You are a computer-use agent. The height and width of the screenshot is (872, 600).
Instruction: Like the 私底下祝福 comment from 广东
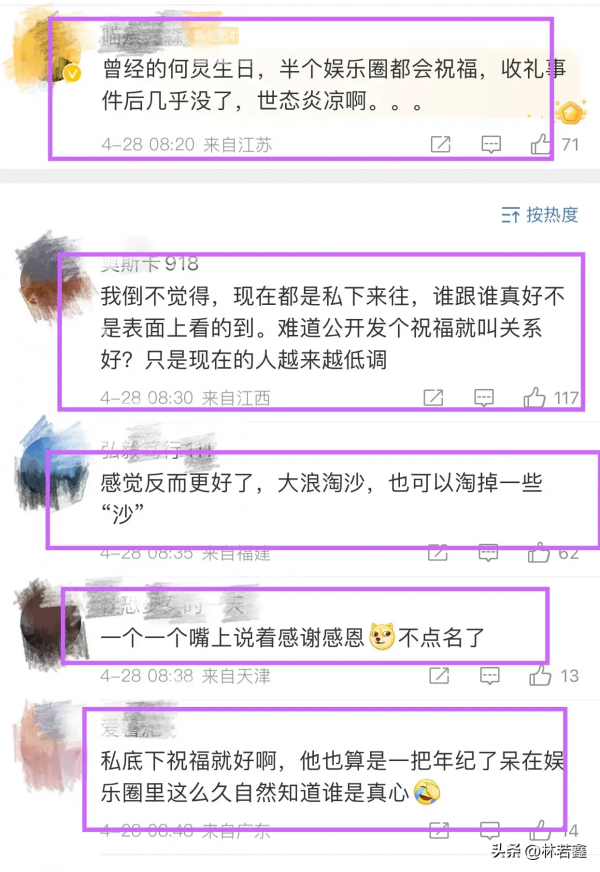pyautogui.click(x=539, y=830)
